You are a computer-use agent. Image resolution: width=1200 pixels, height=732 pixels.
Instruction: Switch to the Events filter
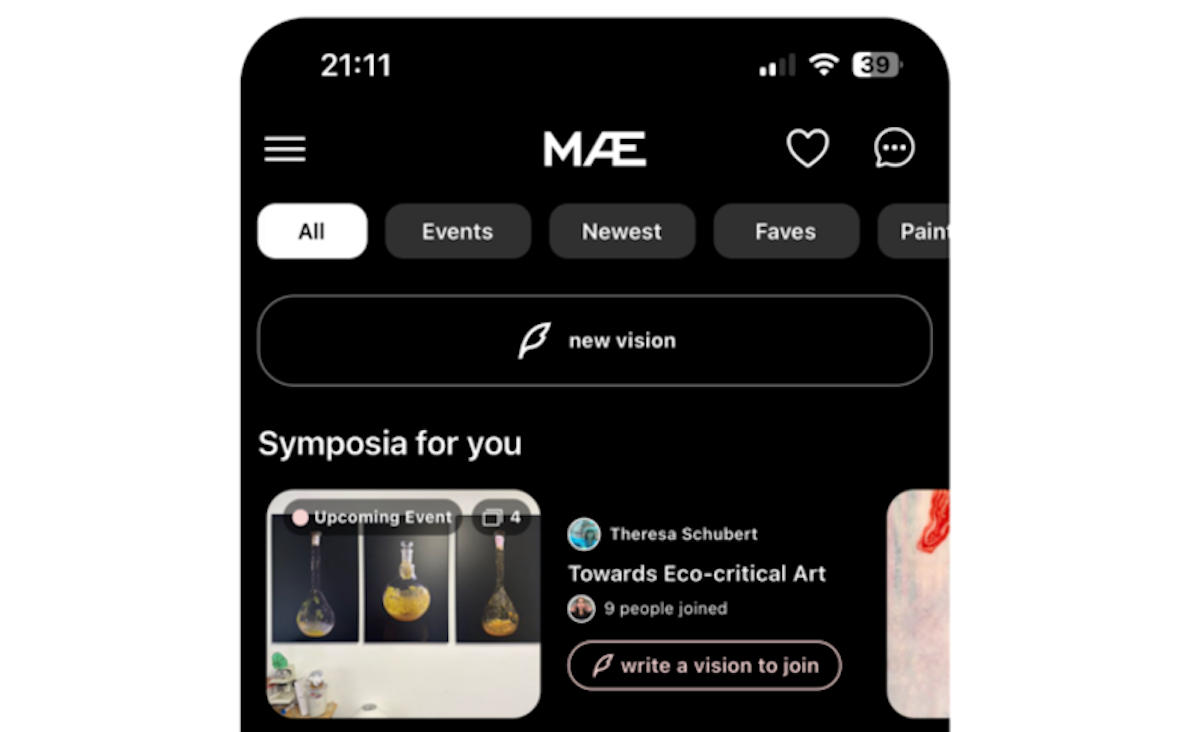click(457, 231)
